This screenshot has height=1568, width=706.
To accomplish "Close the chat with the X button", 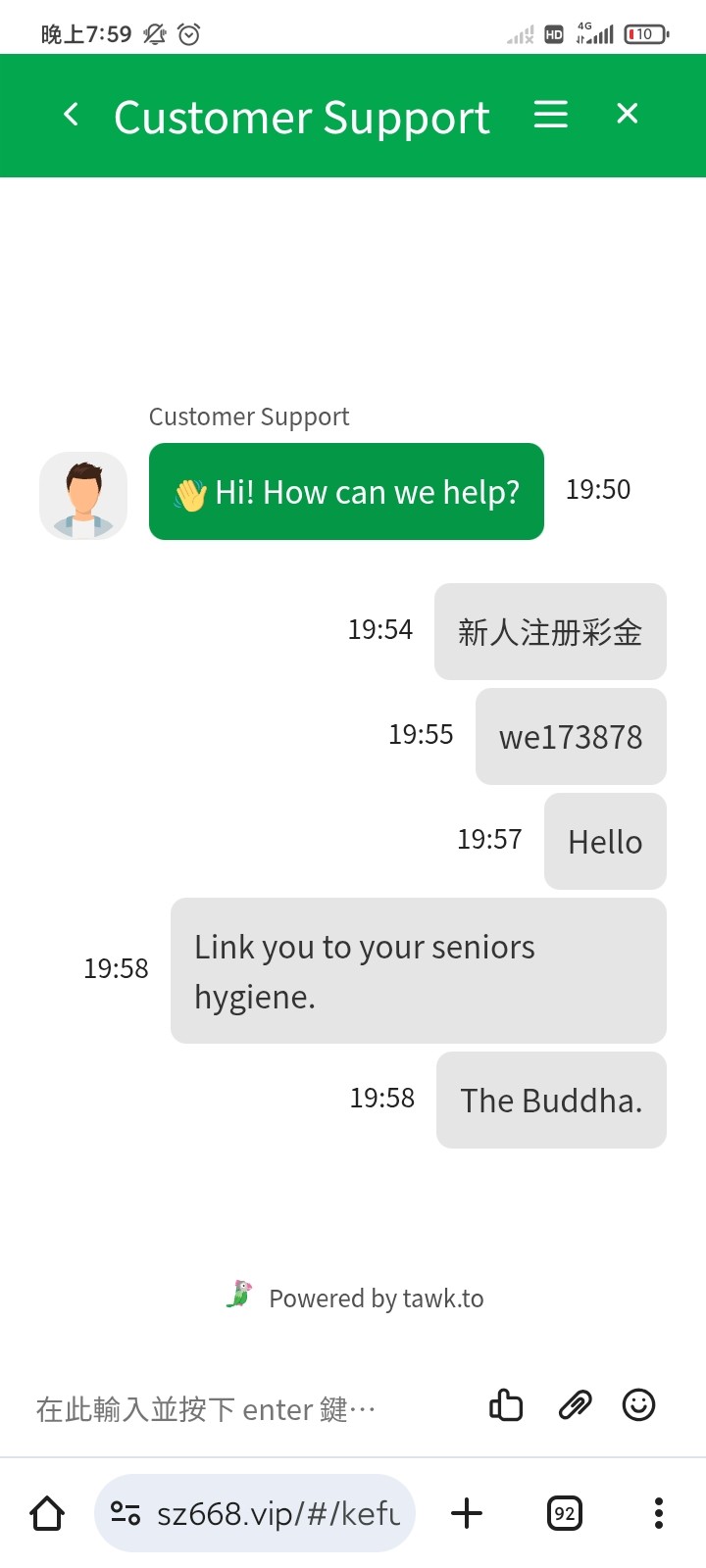I will (627, 114).
